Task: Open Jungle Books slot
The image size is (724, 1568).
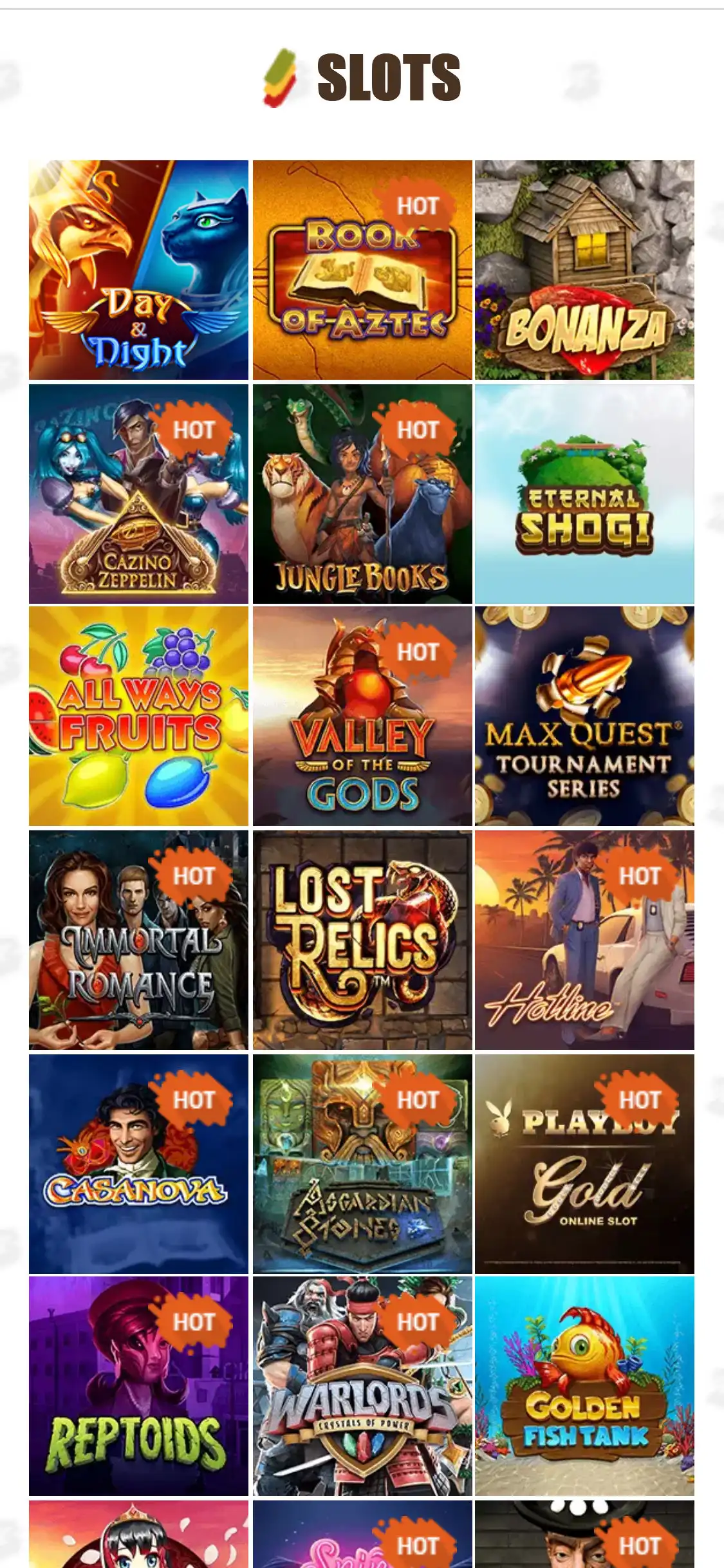Action: [362, 494]
